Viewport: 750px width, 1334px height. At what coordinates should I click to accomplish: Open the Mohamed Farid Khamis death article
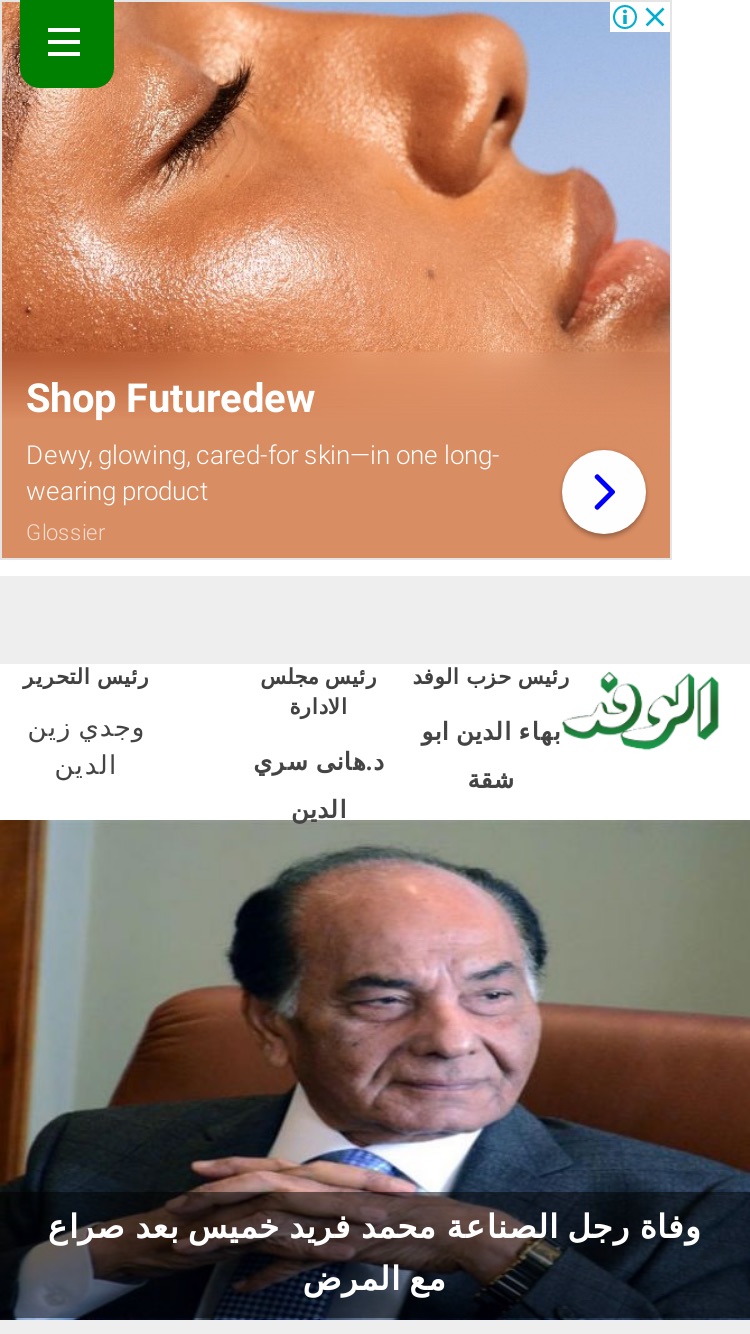pyautogui.click(x=375, y=1254)
